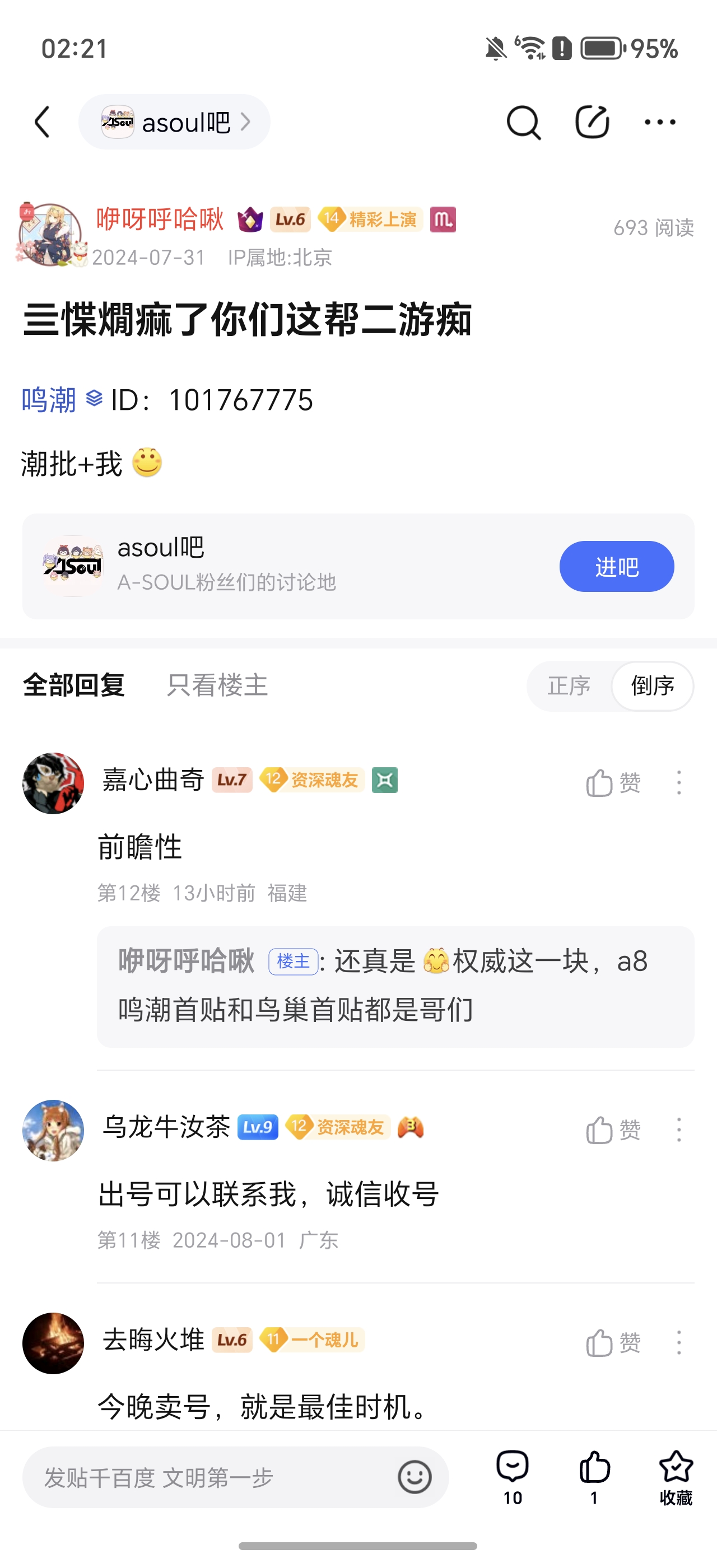This screenshot has width=717, height=1568.
Task: Open the 鸣潮 blue link
Action: [x=49, y=400]
